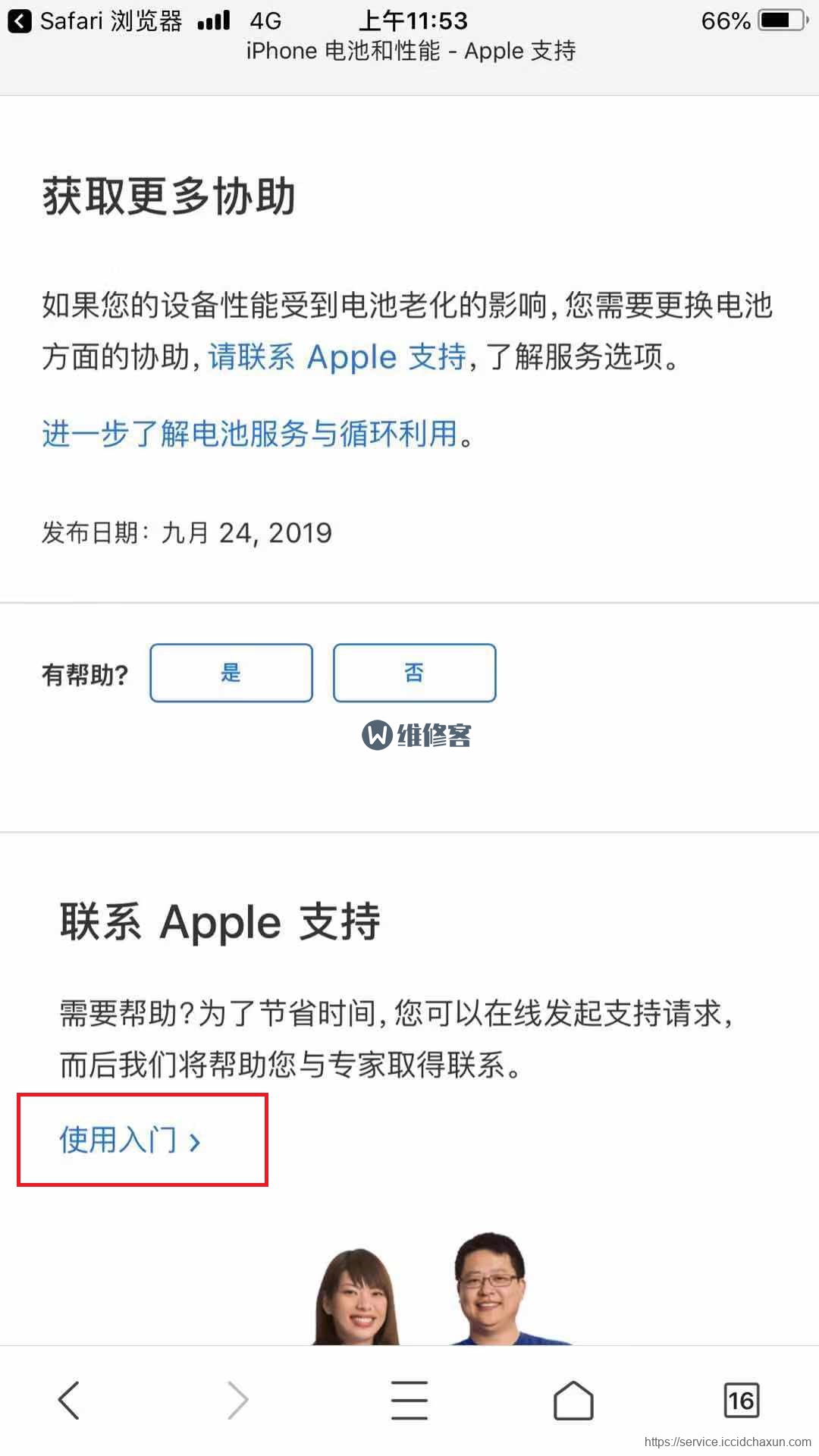Go to the browser home page

(x=573, y=1400)
